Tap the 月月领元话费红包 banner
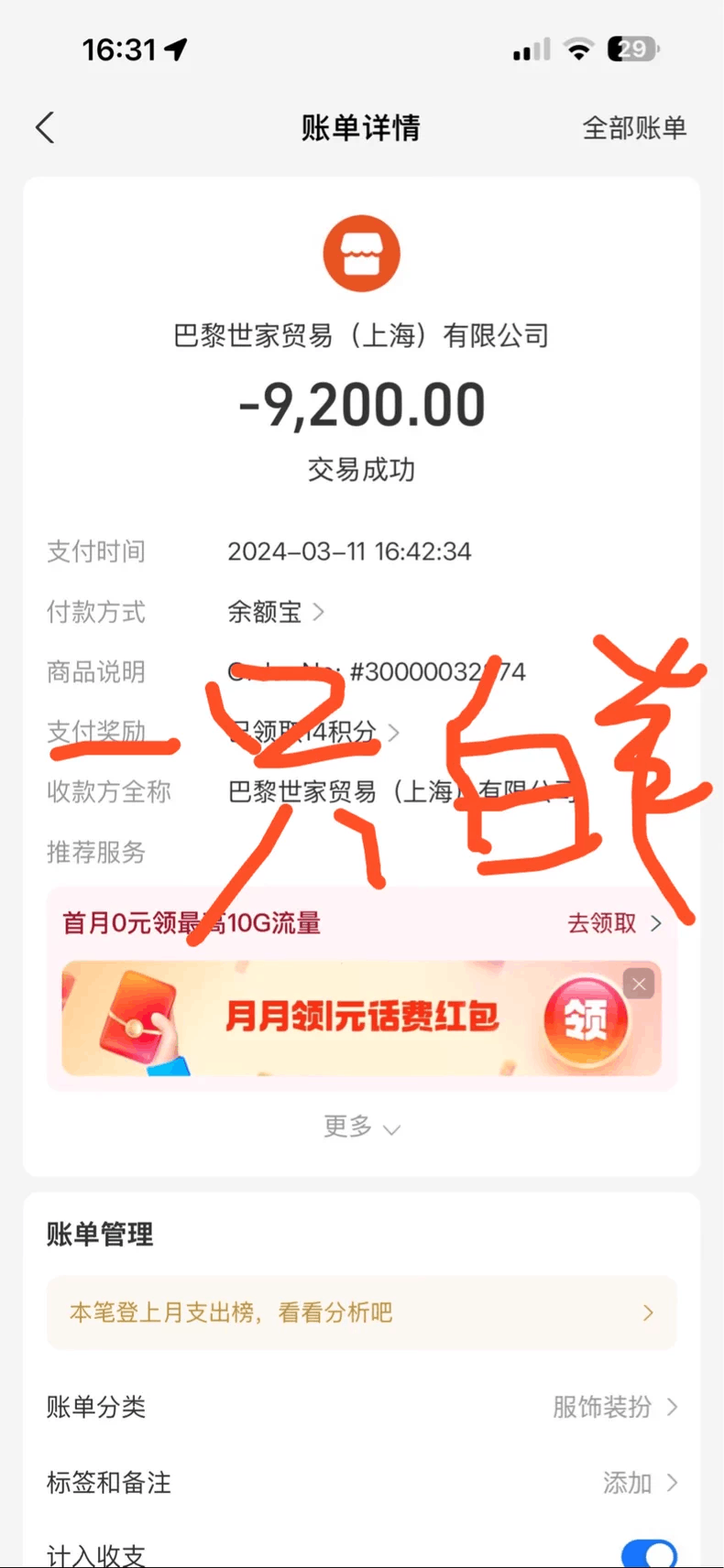This screenshot has width=724, height=1568. [x=361, y=1018]
